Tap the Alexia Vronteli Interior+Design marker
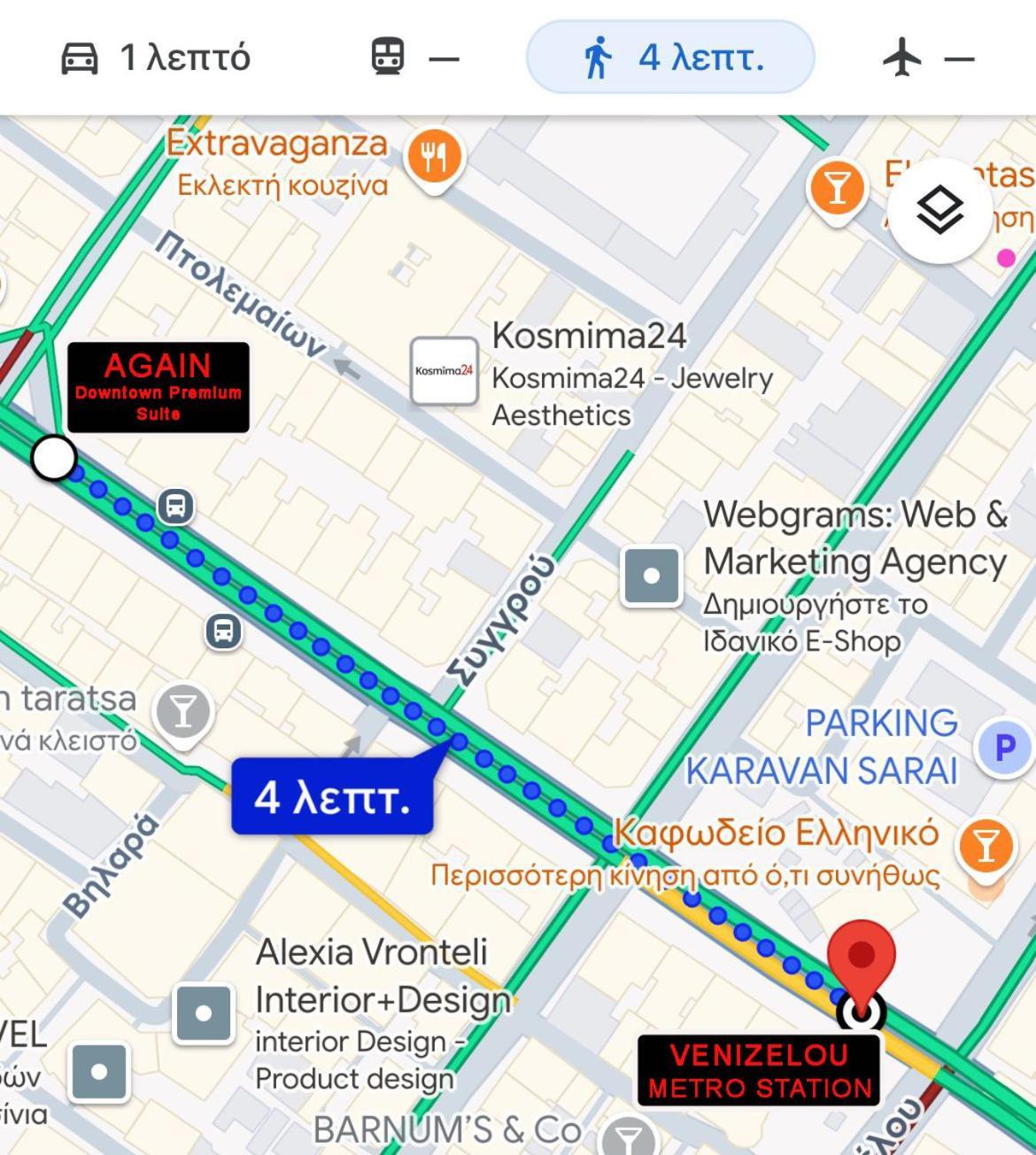 click(x=204, y=1012)
